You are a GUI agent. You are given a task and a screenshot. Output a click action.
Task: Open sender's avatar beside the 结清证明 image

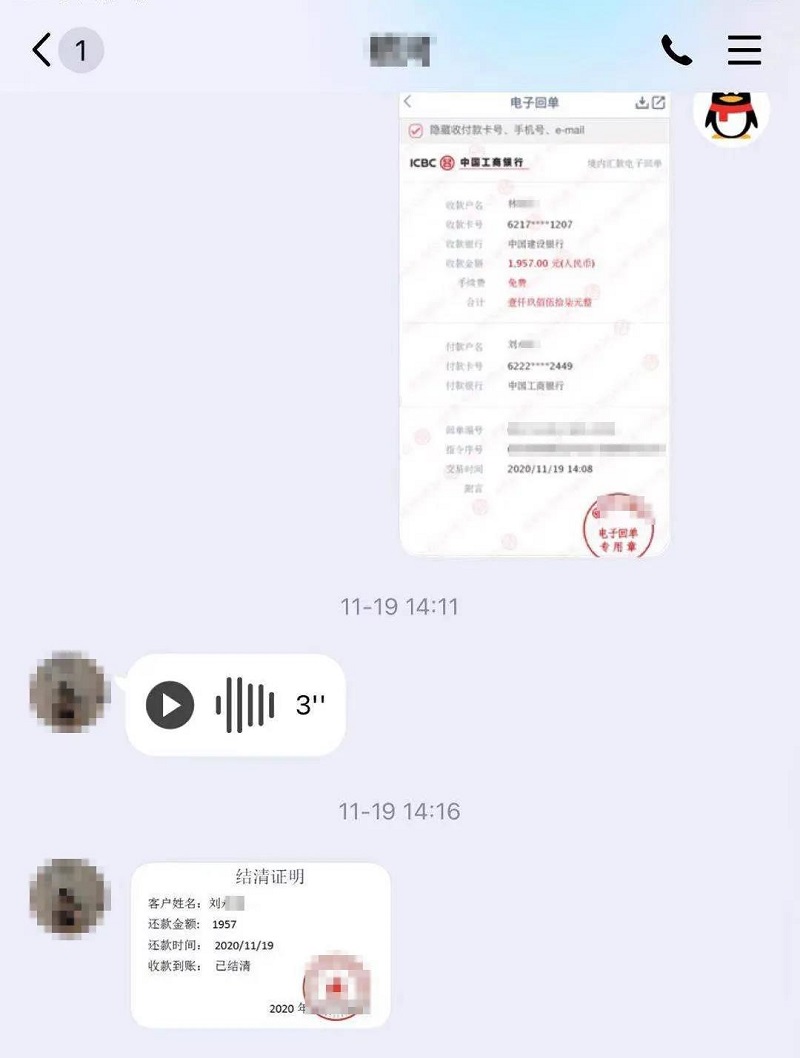click(69, 897)
